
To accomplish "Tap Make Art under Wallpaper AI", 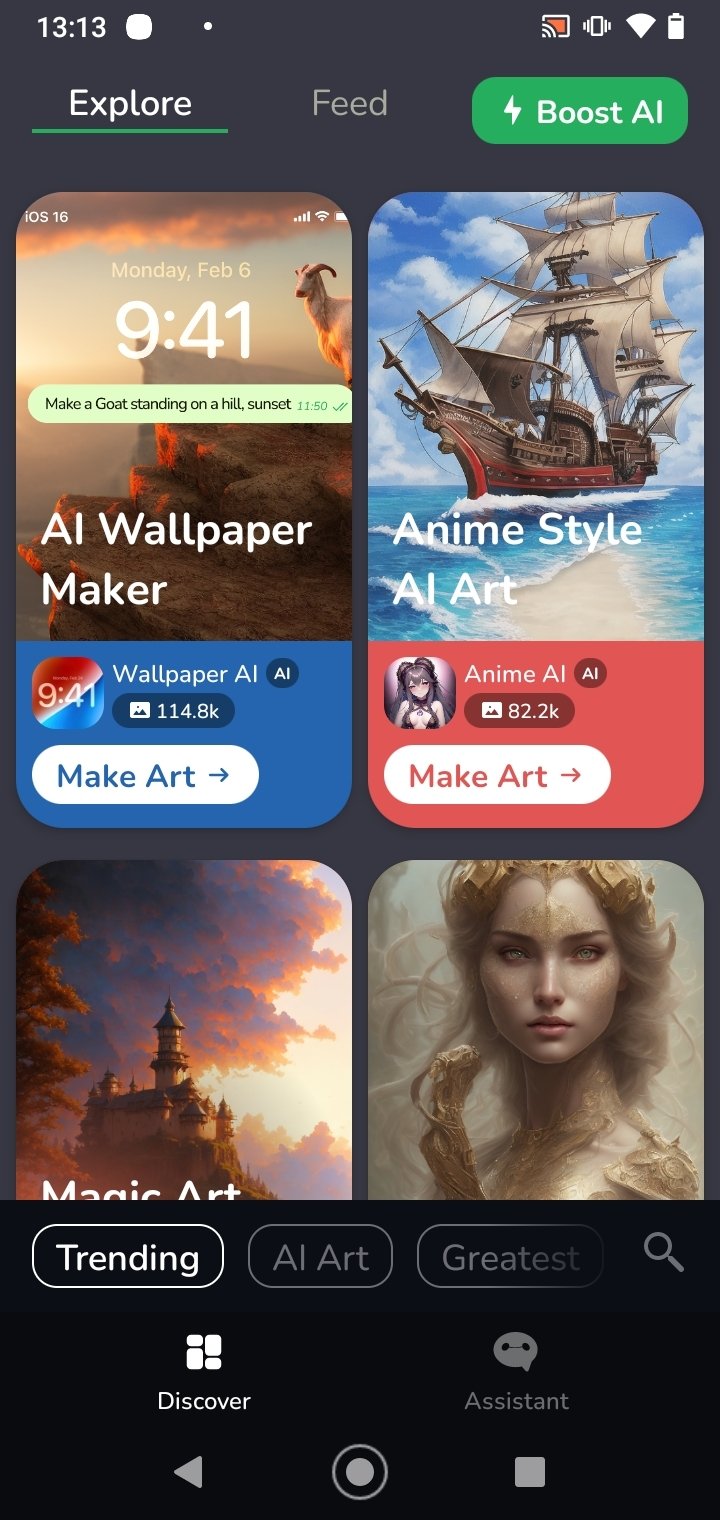I will point(145,775).
